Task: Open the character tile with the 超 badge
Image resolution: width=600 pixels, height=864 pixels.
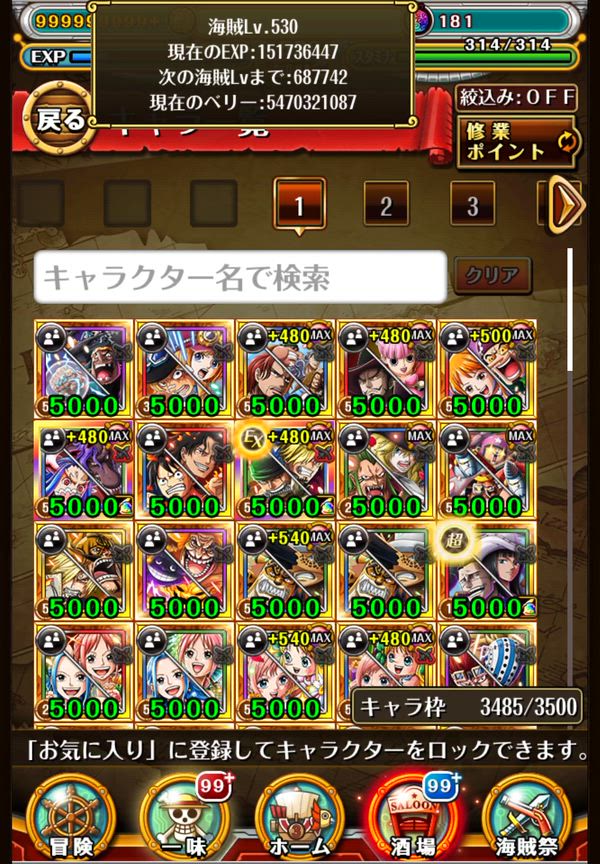Action: (486, 571)
